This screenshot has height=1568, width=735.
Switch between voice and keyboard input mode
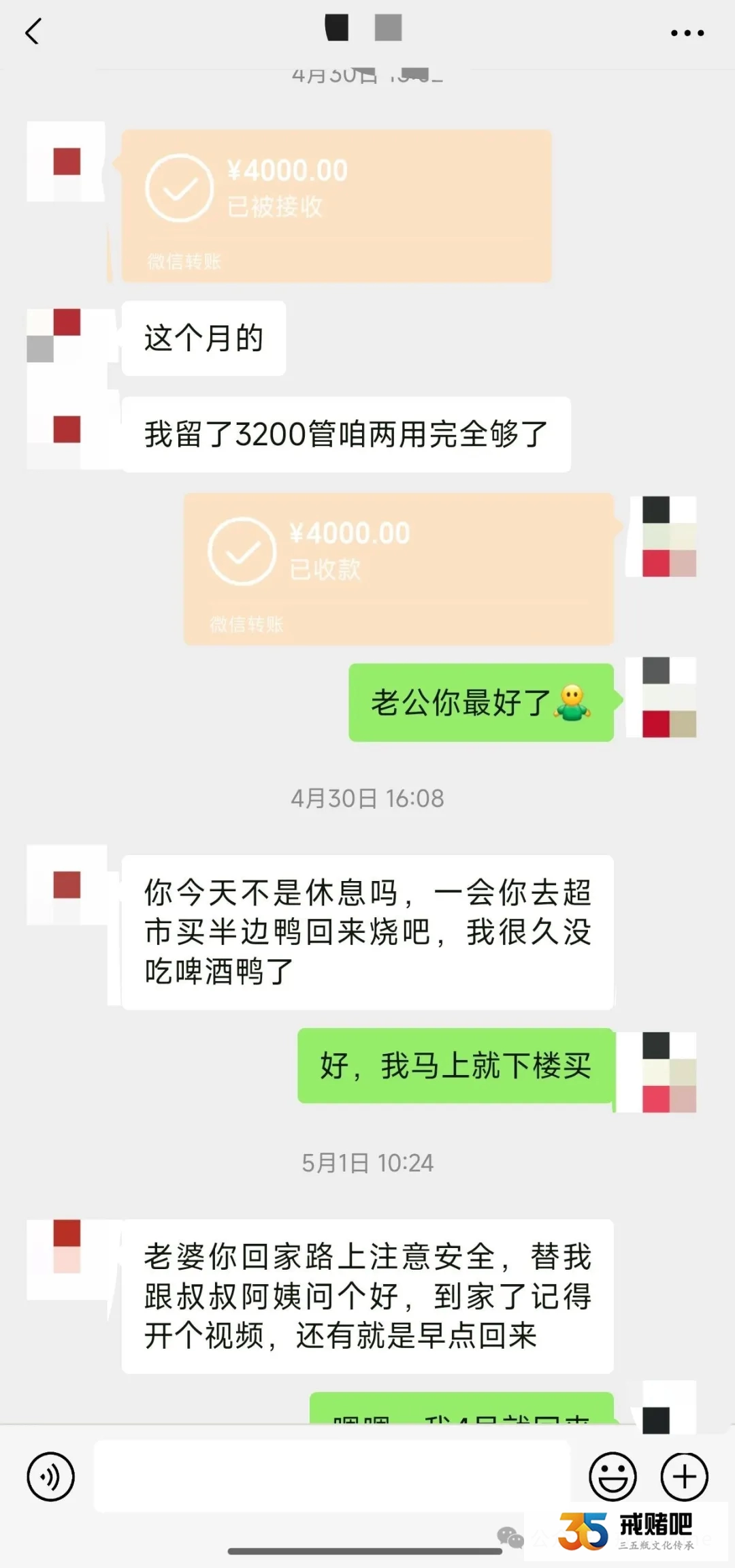[x=52, y=1477]
